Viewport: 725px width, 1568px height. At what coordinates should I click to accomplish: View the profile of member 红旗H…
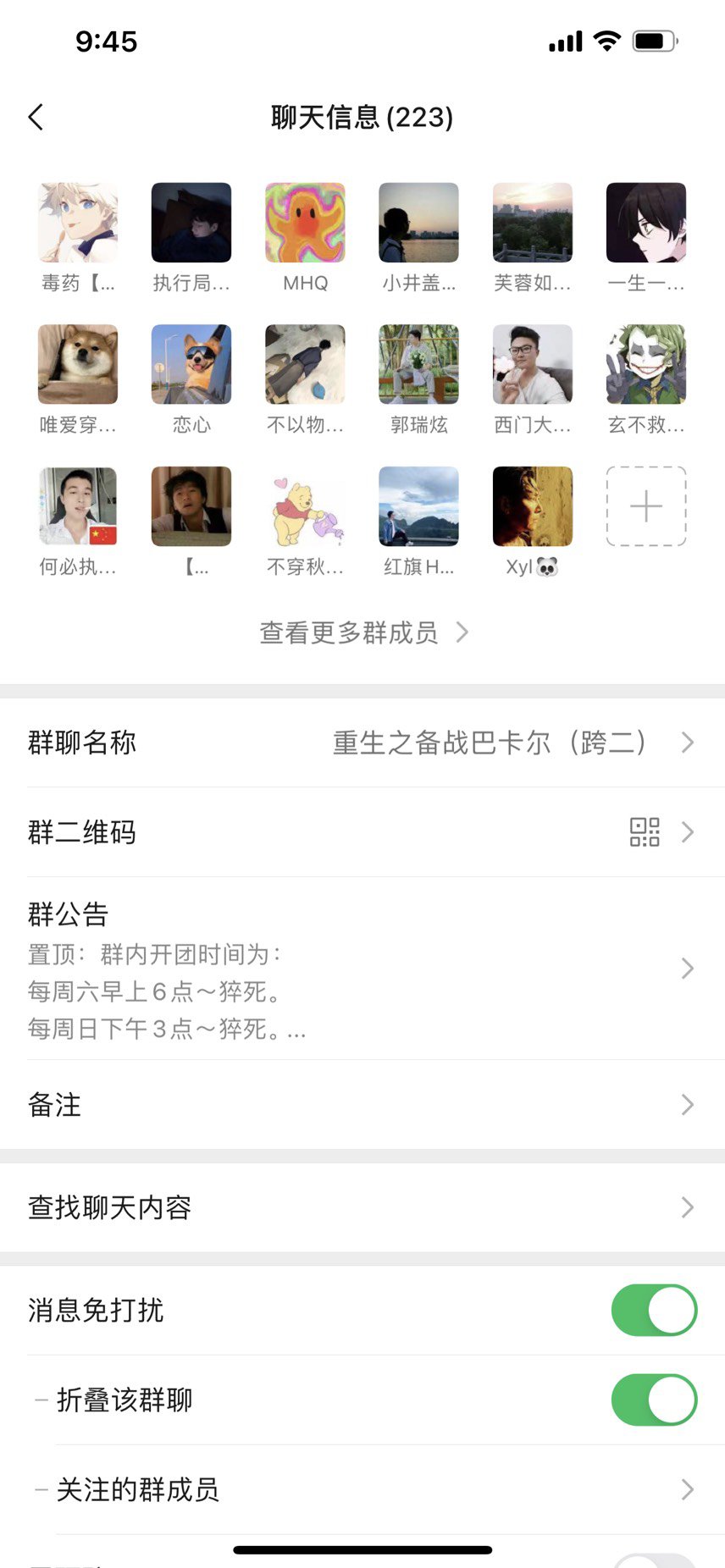[418, 506]
